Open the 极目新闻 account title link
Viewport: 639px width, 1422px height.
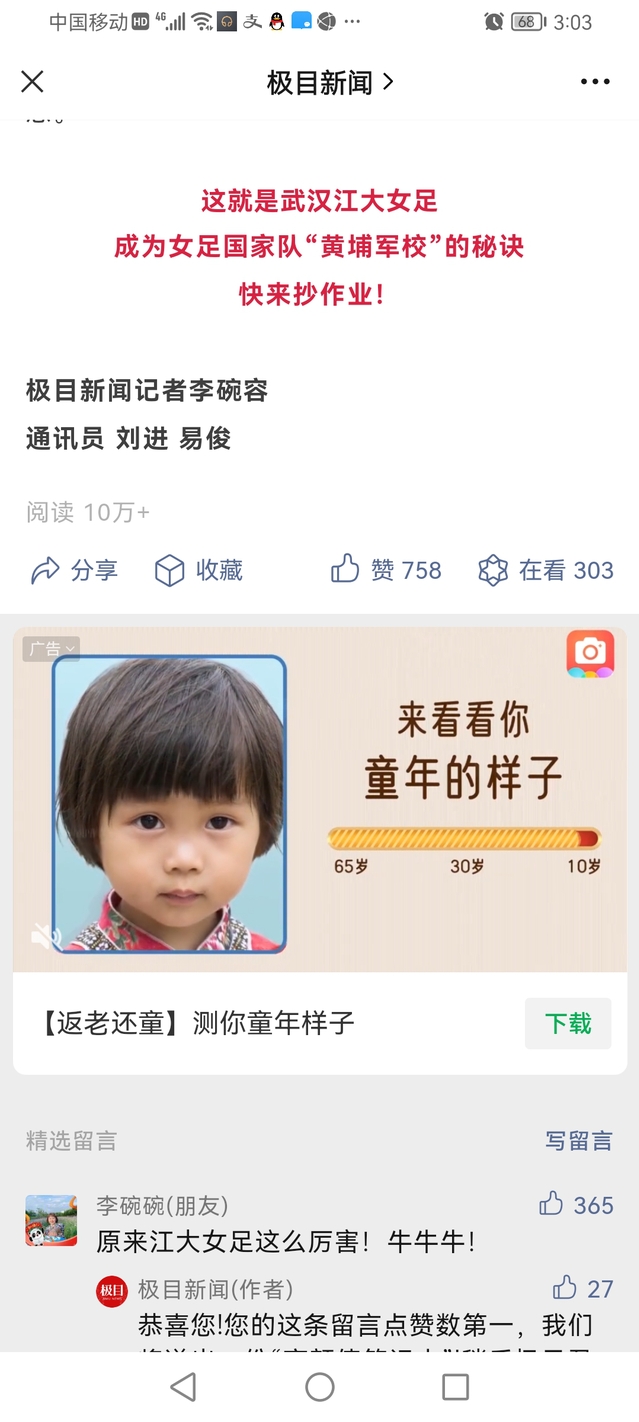pos(330,82)
